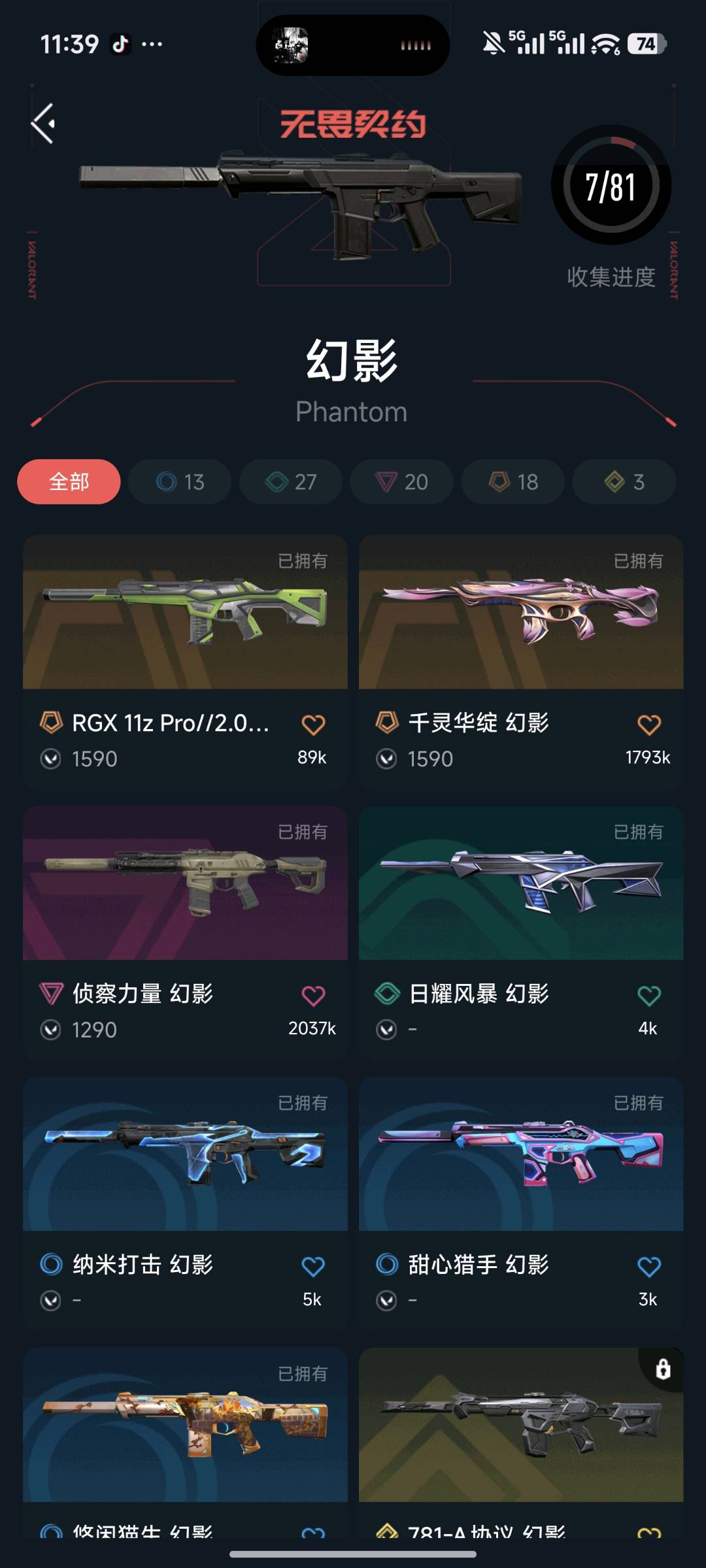Favorite the 日耀风暴 幻影 skin
Viewport: 706px width, 1568px height.
648,996
